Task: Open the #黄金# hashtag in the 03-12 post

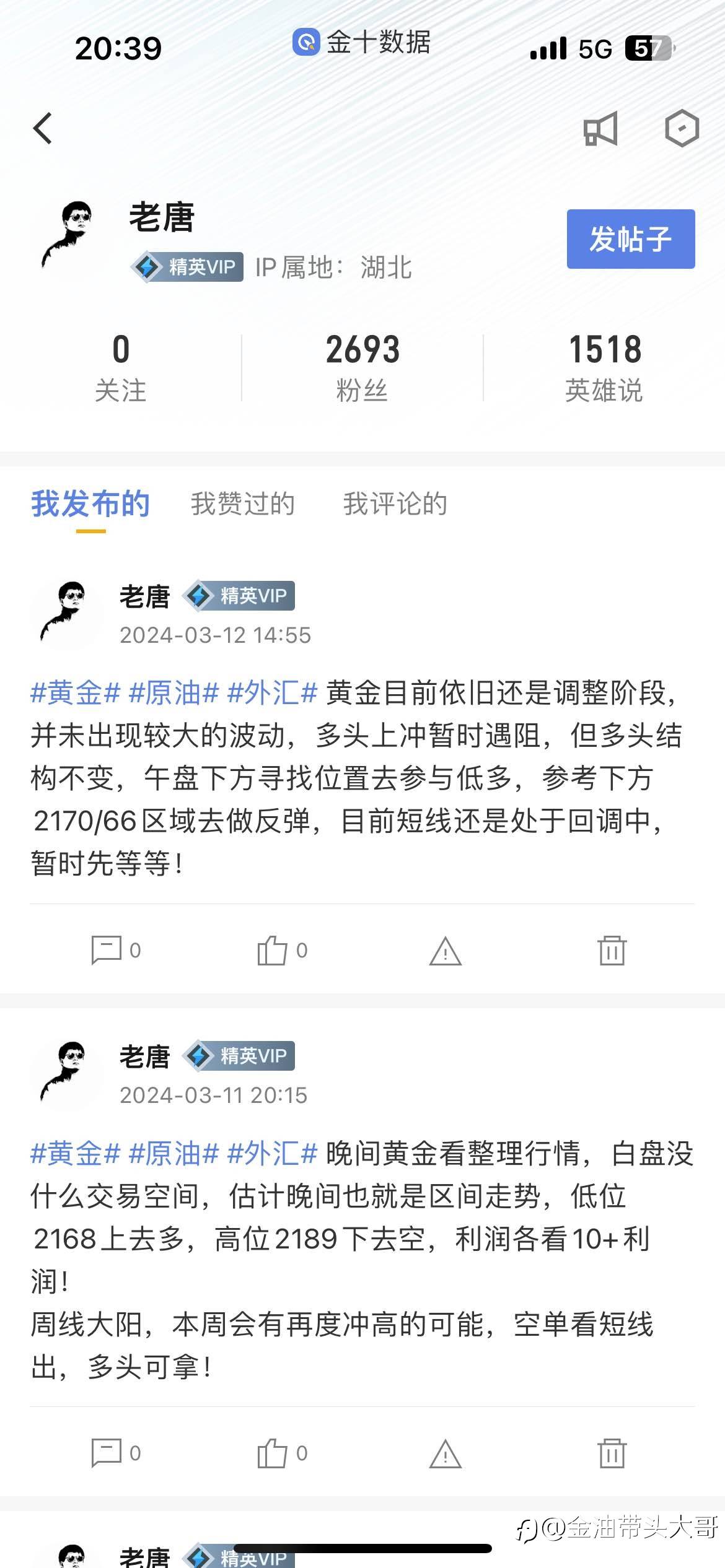Action: pos(75,692)
